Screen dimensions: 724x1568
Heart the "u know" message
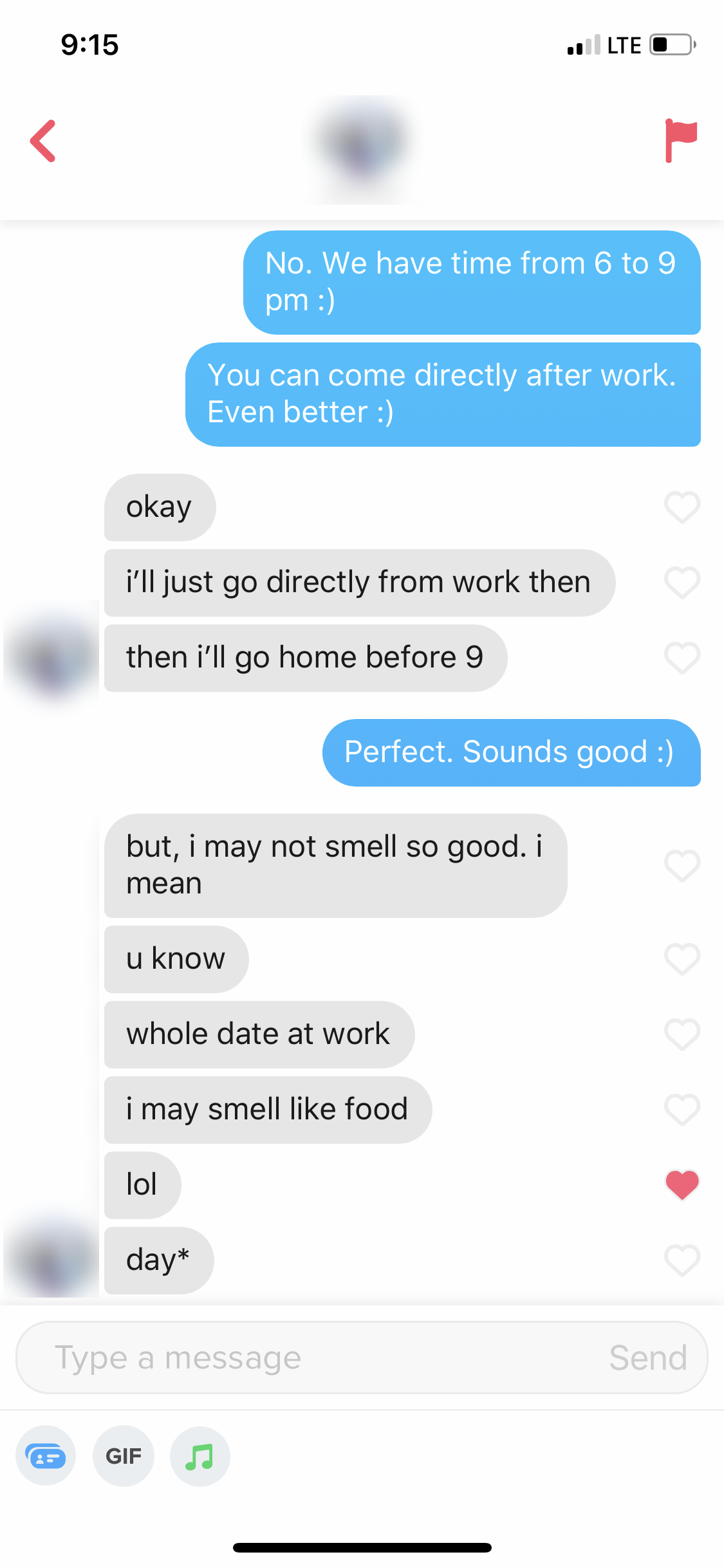(x=682, y=959)
